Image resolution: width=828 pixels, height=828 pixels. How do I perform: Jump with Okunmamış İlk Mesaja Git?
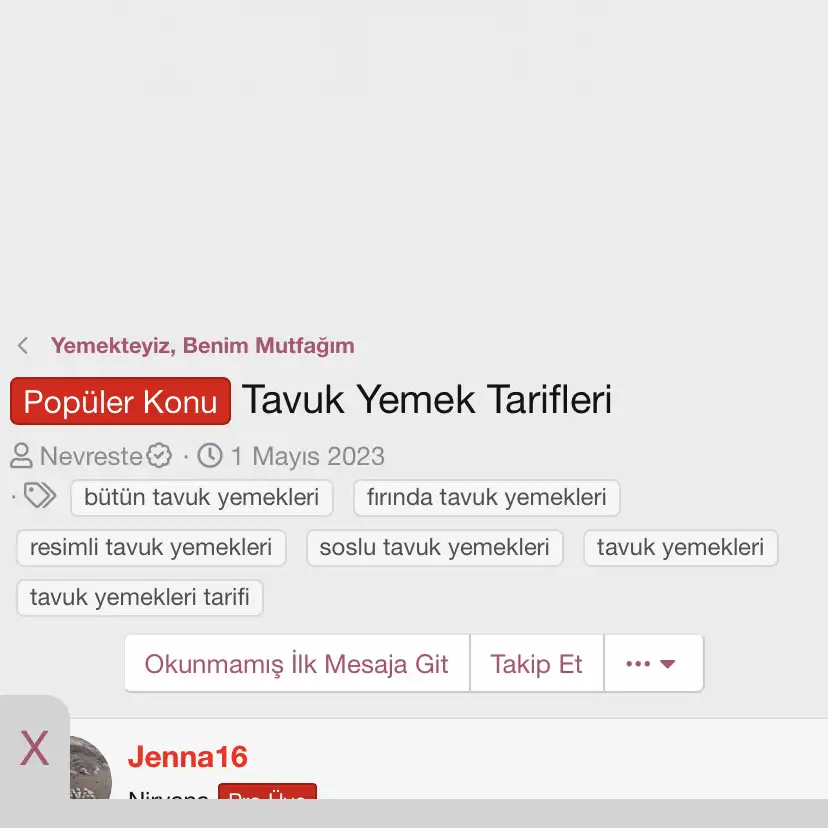coord(296,663)
